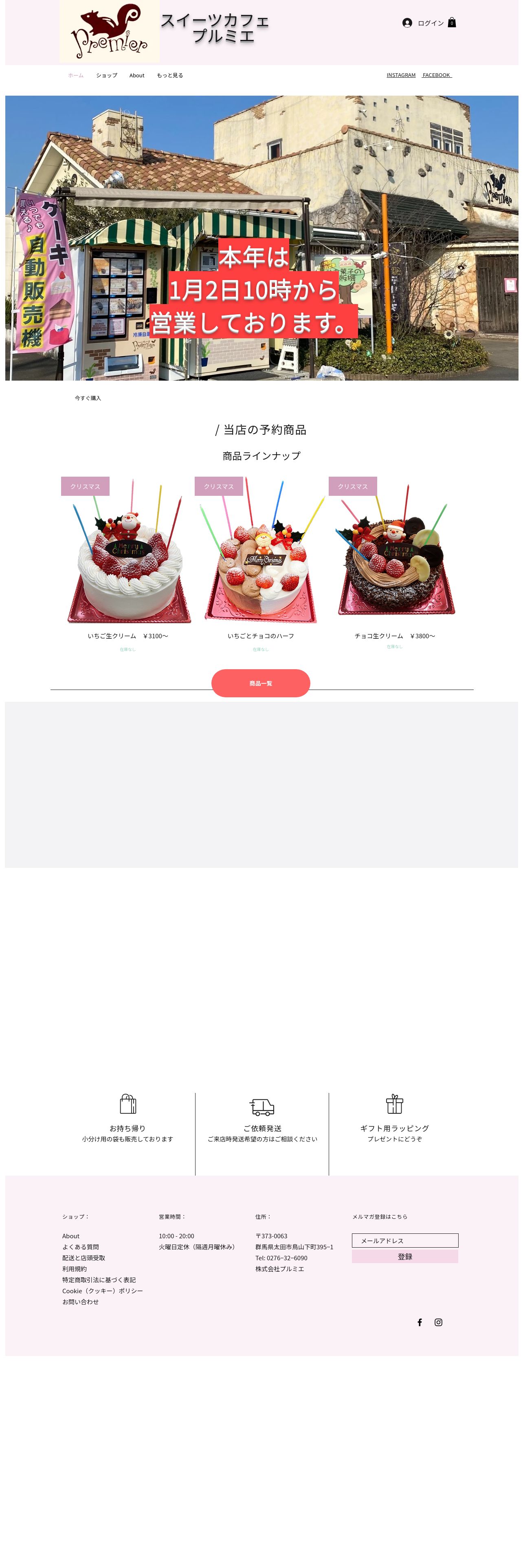Image resolution: width=523 pixels, height=1568 pixels.
Task: Open 利用規約 footer link
Action: click(x=74, y=1268)
